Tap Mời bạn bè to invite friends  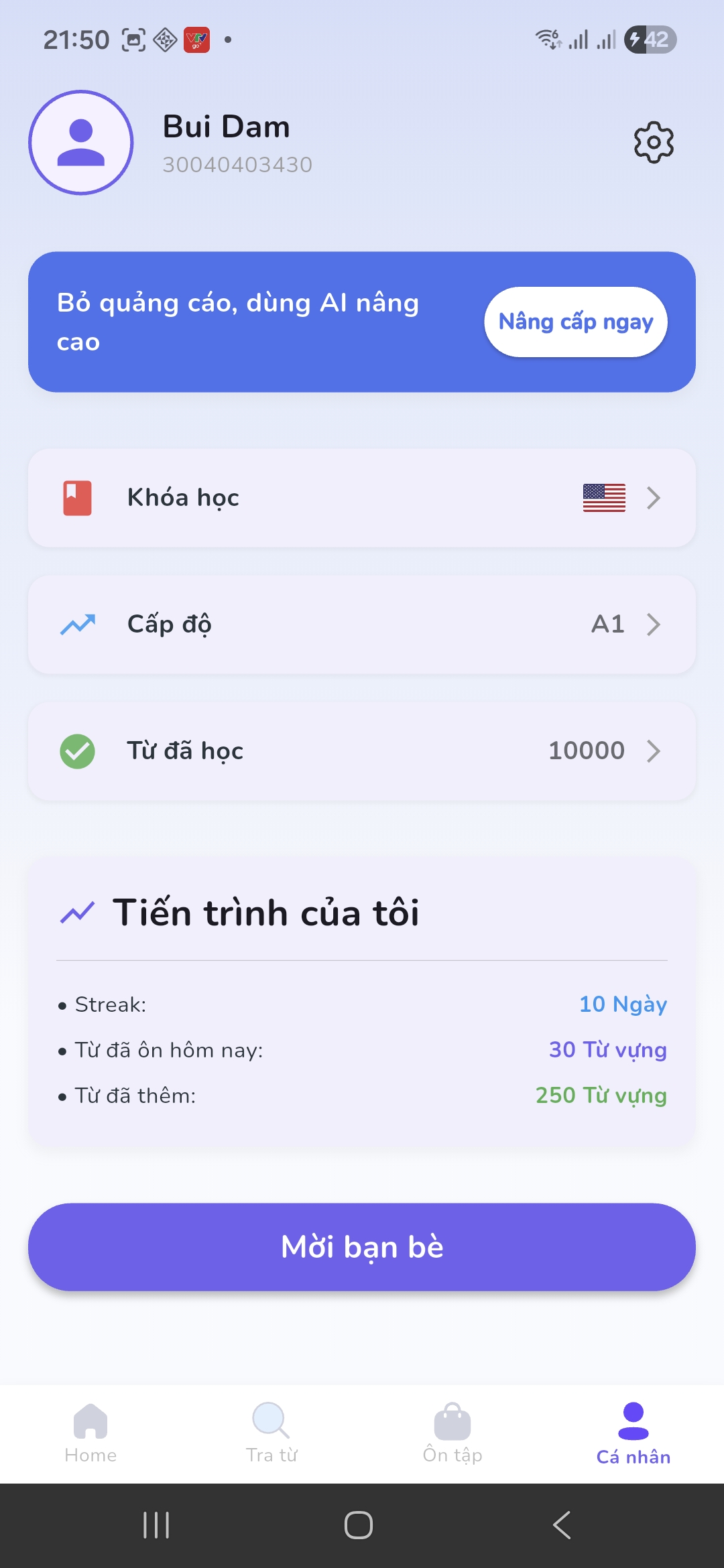click(x=362, y=1247)
